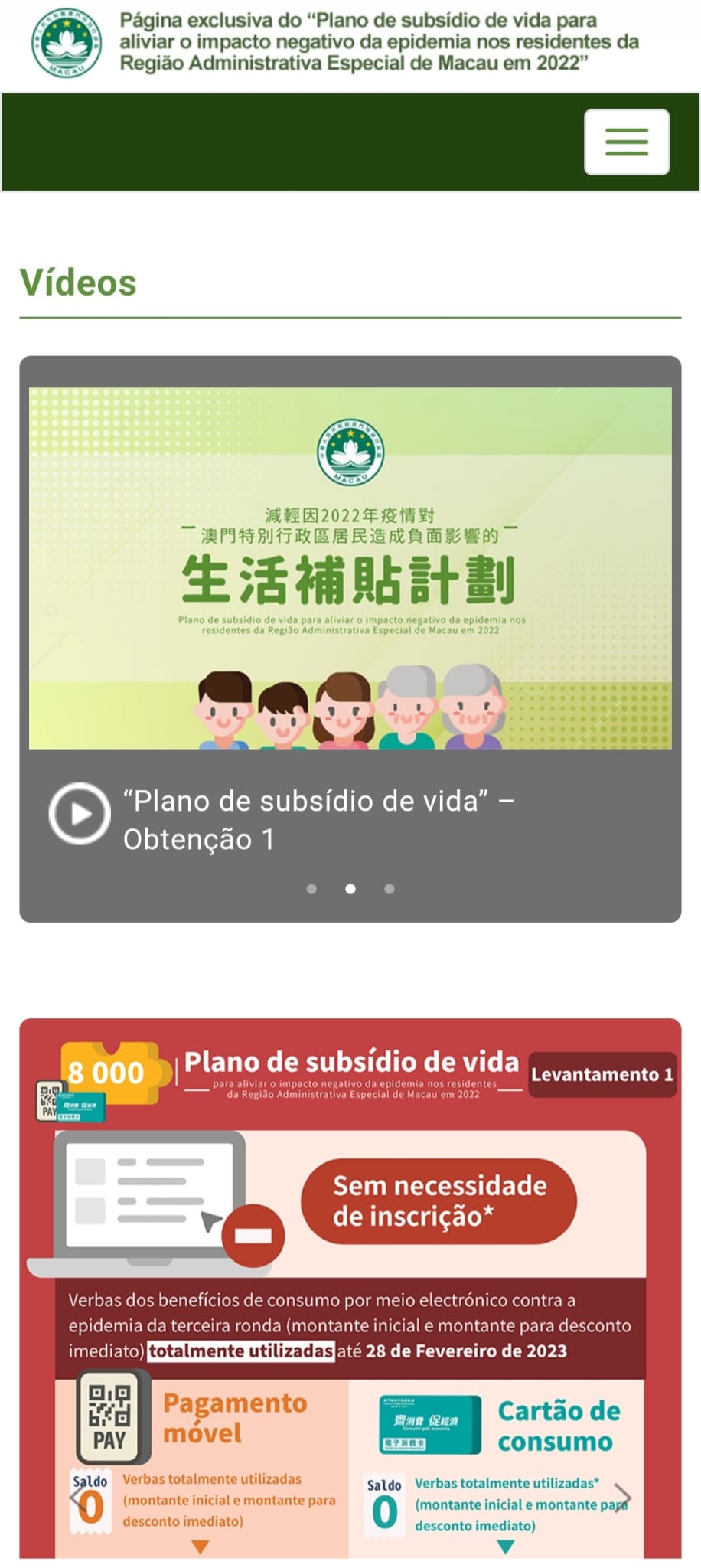Open the video thumbnail slide
The width and height of the screenshot is (701, 1568).
click(350, 568)
